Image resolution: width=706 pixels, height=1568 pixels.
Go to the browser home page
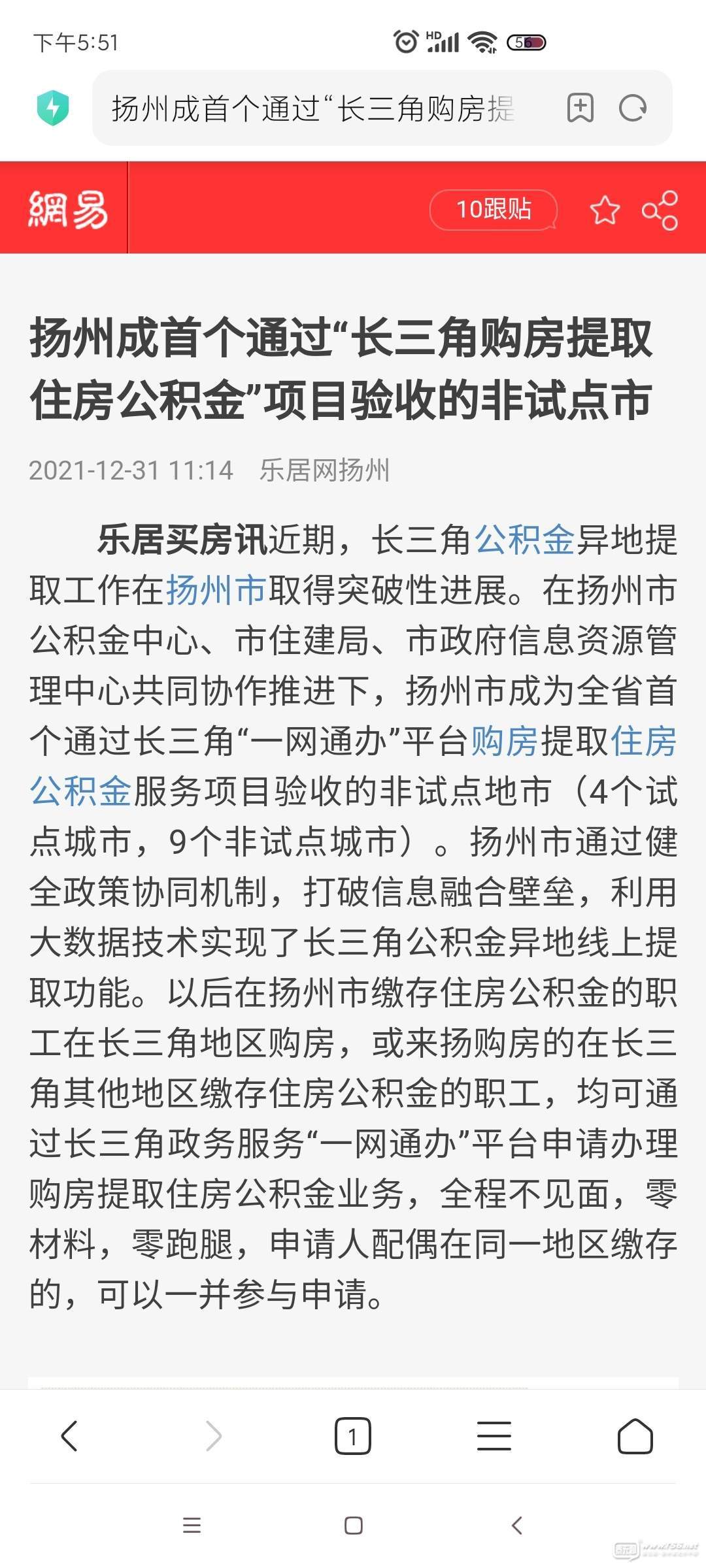point(635,1436)
